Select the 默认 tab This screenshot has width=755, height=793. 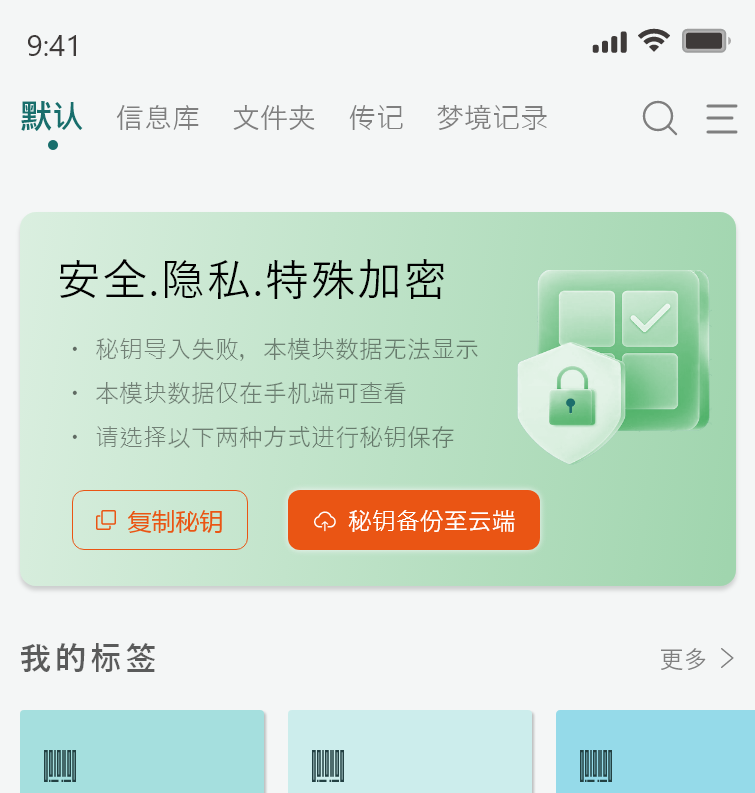tap(52, 118)
